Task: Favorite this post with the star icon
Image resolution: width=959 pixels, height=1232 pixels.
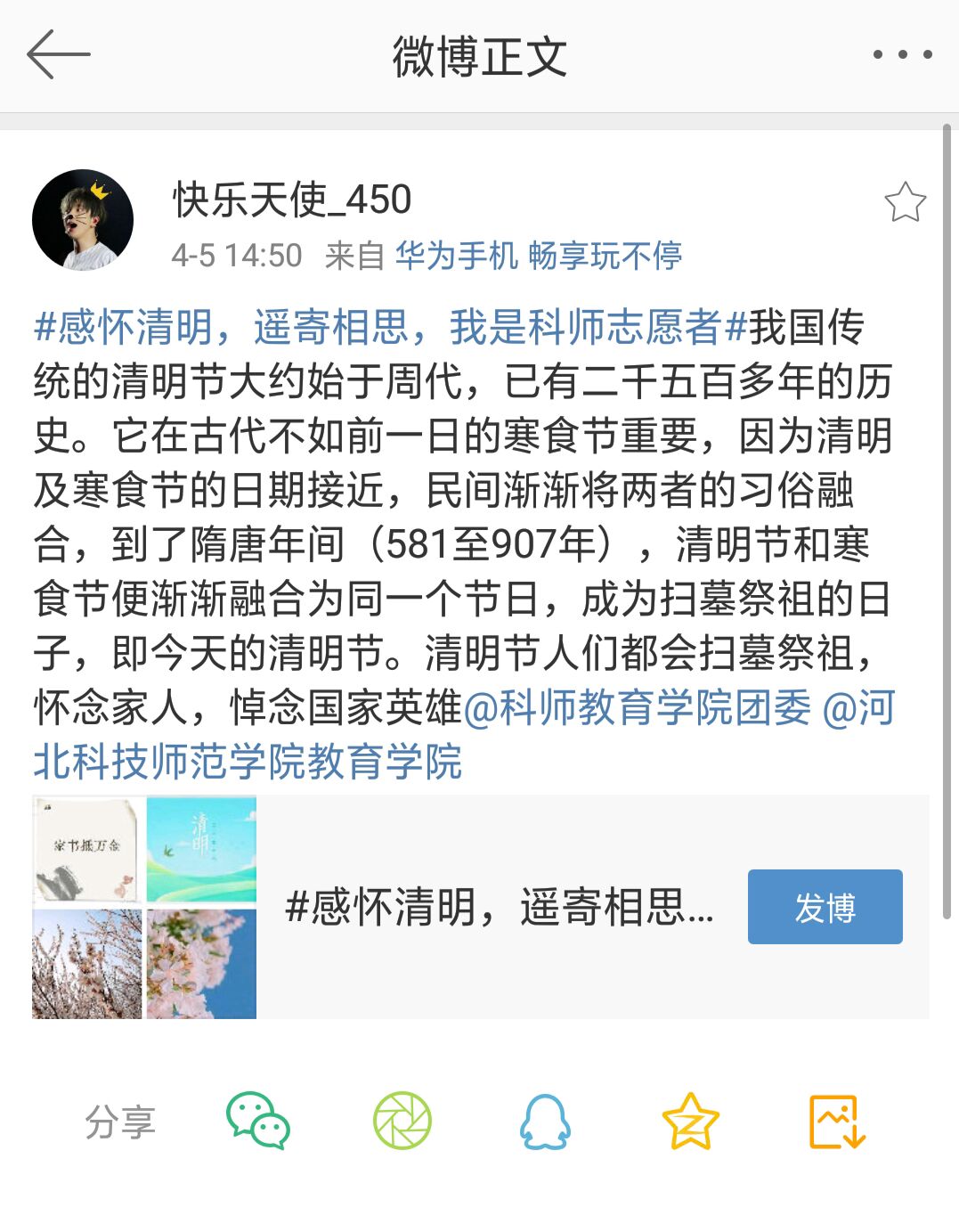Action: (x=905, y=202)
